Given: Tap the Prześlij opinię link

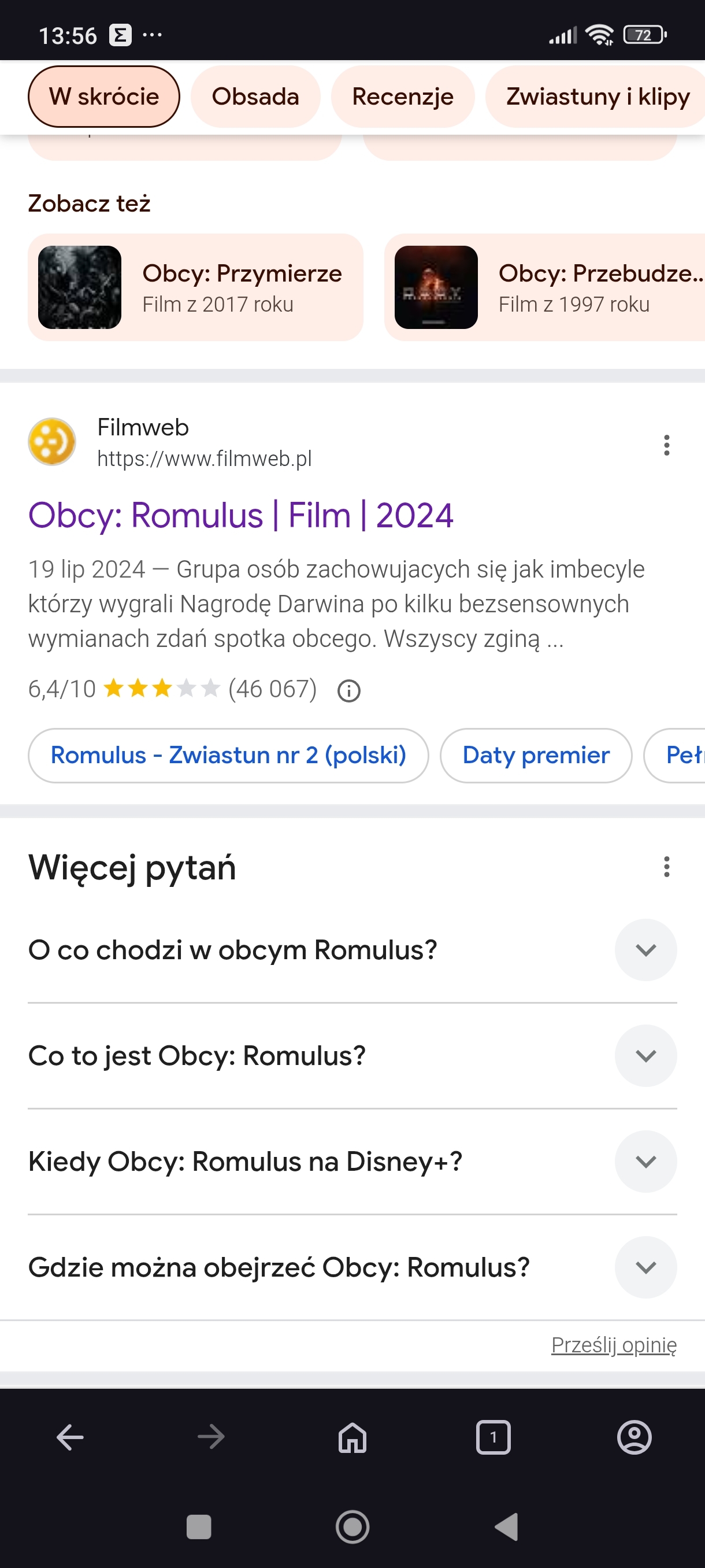Looking at the screenshot, I should [613, 1345].
